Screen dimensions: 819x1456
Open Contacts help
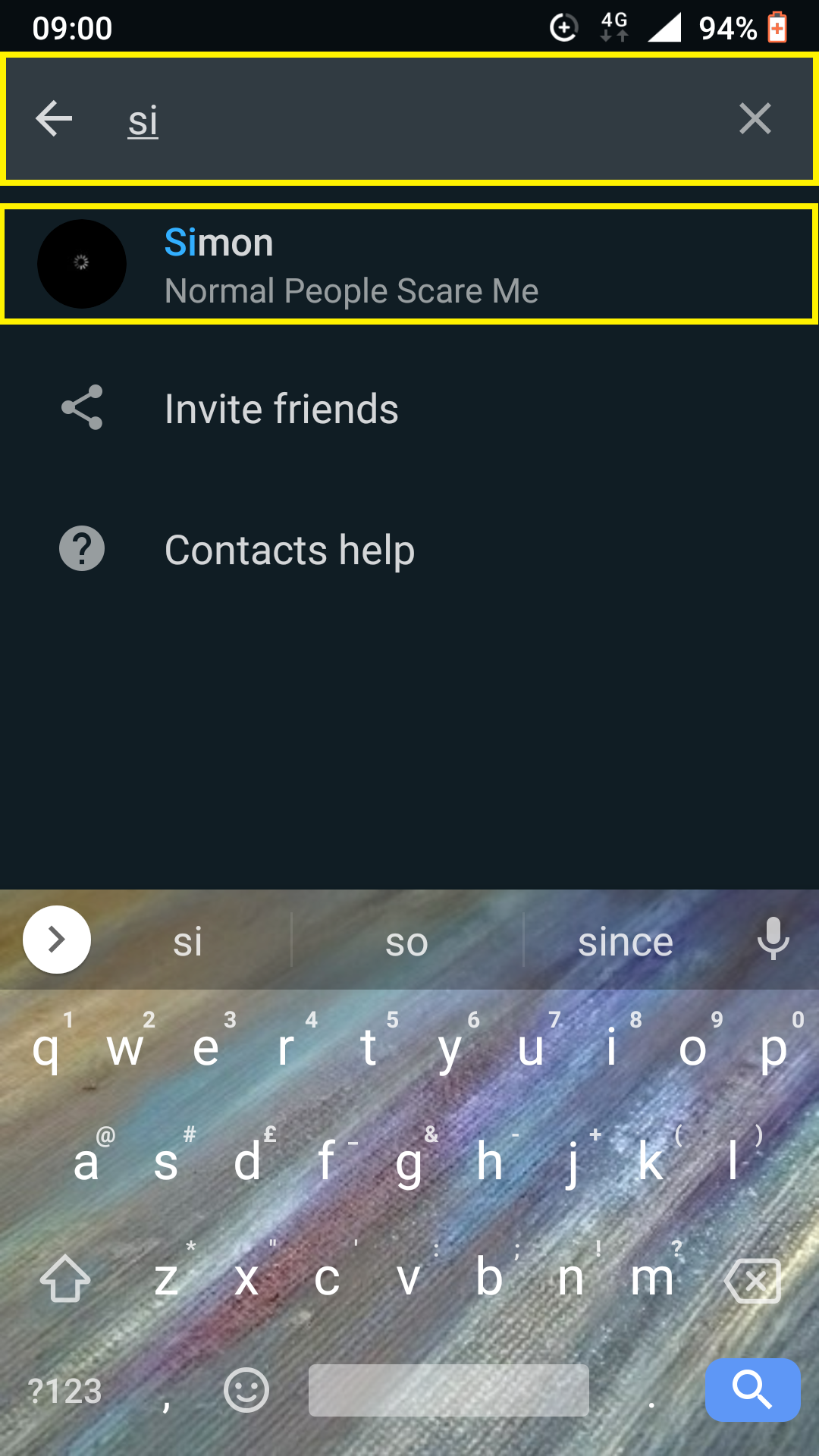[x=409, y=549]
